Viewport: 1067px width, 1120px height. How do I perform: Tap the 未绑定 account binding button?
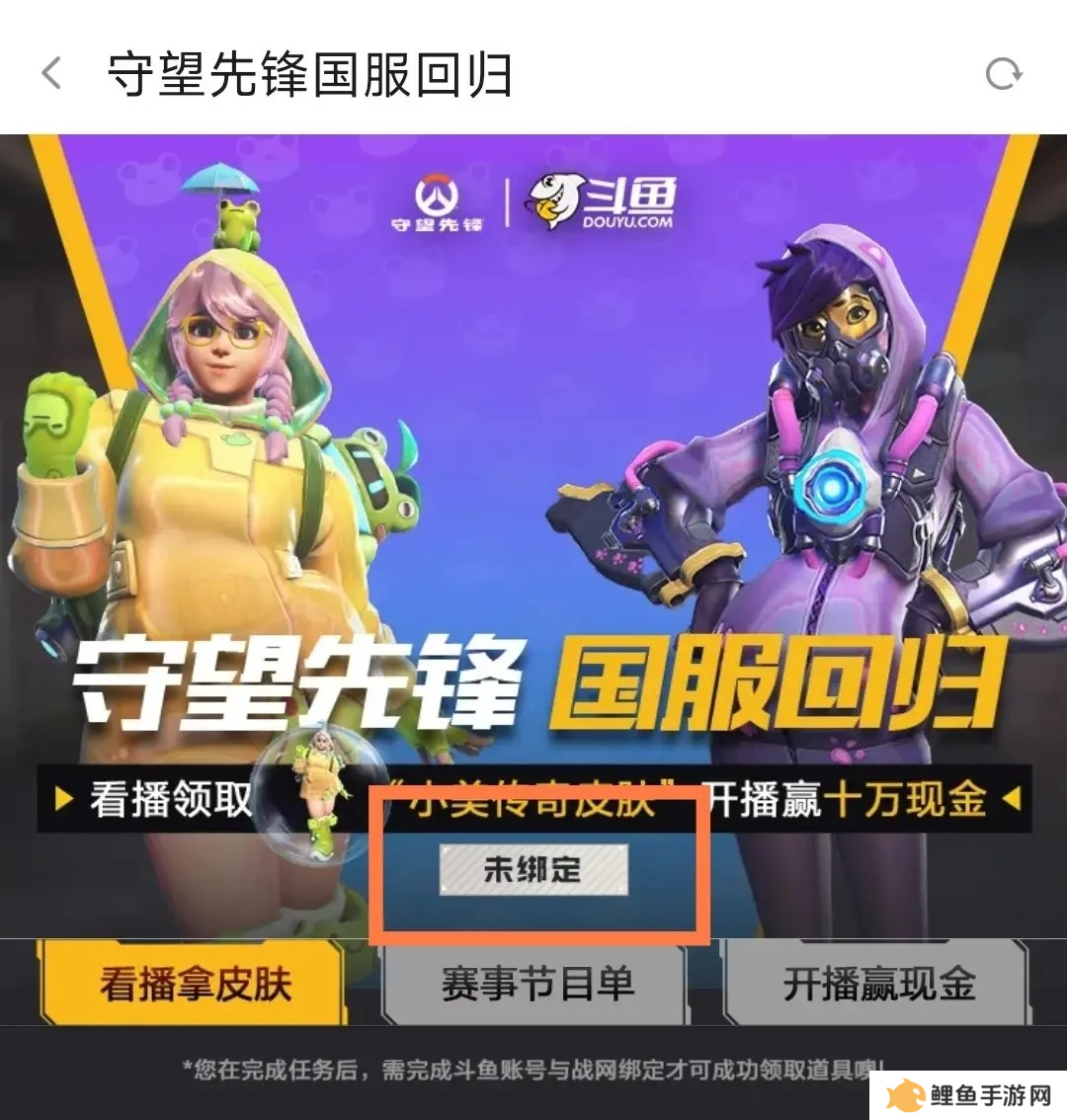533,870
